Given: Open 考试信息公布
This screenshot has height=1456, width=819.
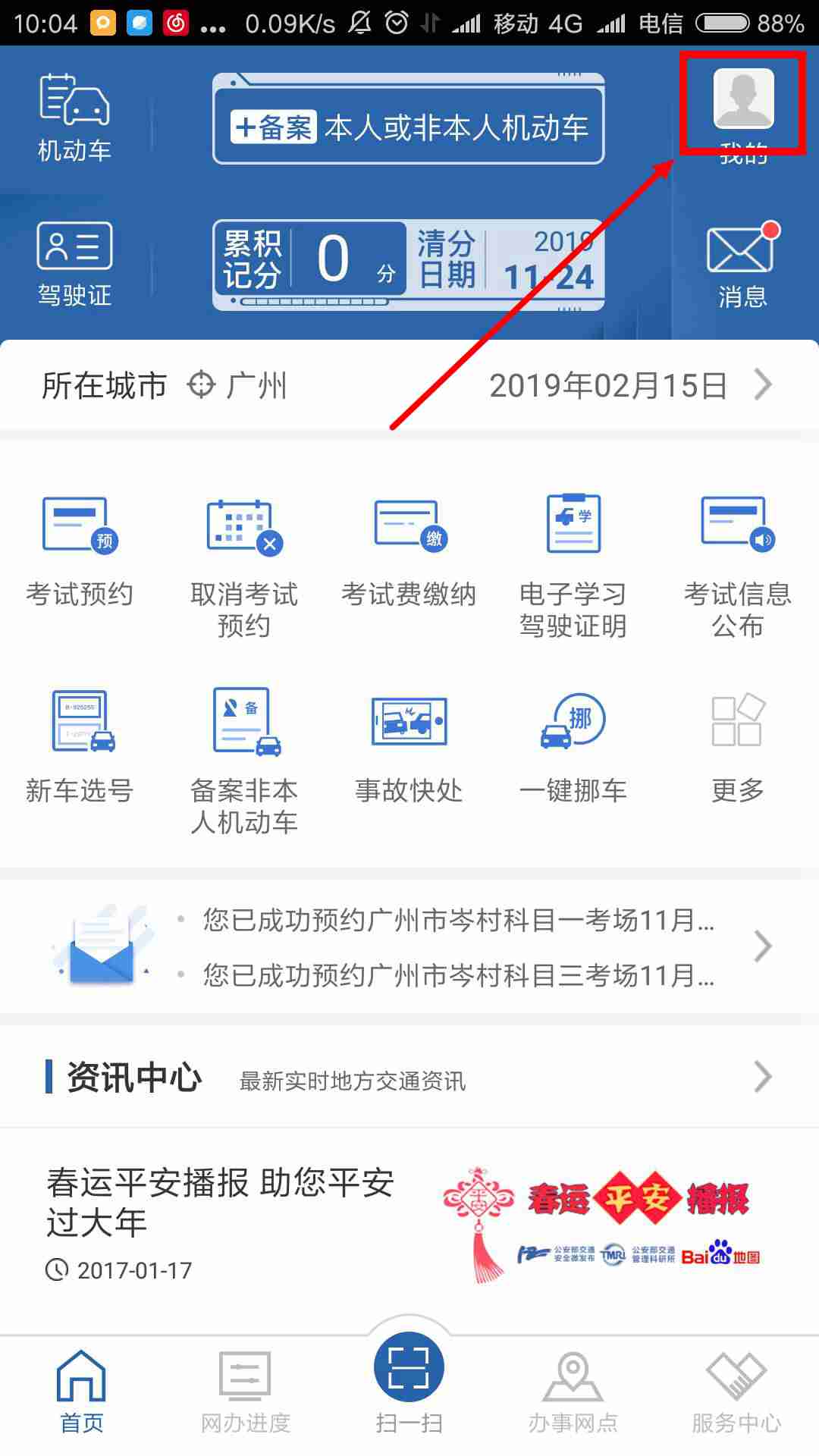Looking at the screenshot, I should pos(737,565).
